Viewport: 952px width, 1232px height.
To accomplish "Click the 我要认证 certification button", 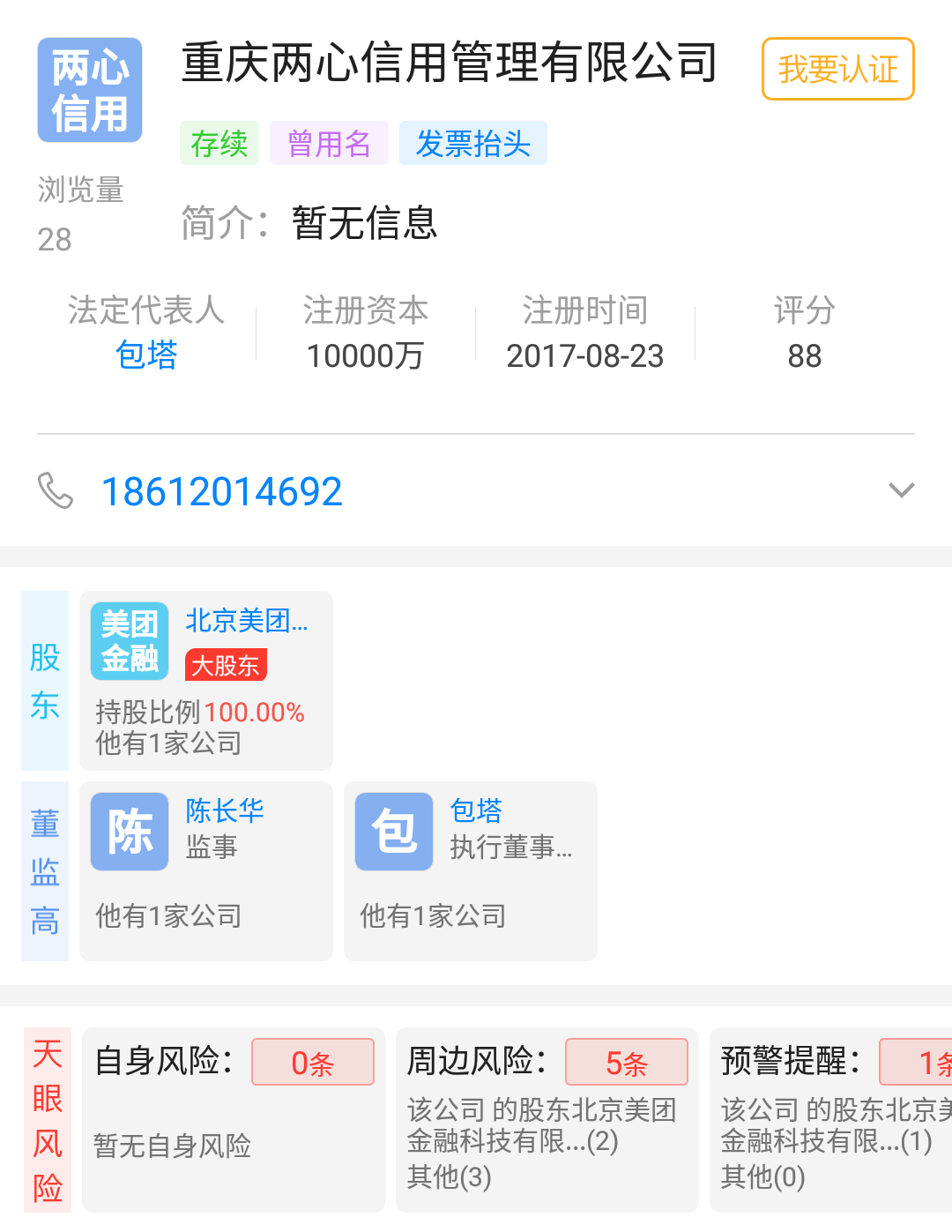I will click(837, 68).
